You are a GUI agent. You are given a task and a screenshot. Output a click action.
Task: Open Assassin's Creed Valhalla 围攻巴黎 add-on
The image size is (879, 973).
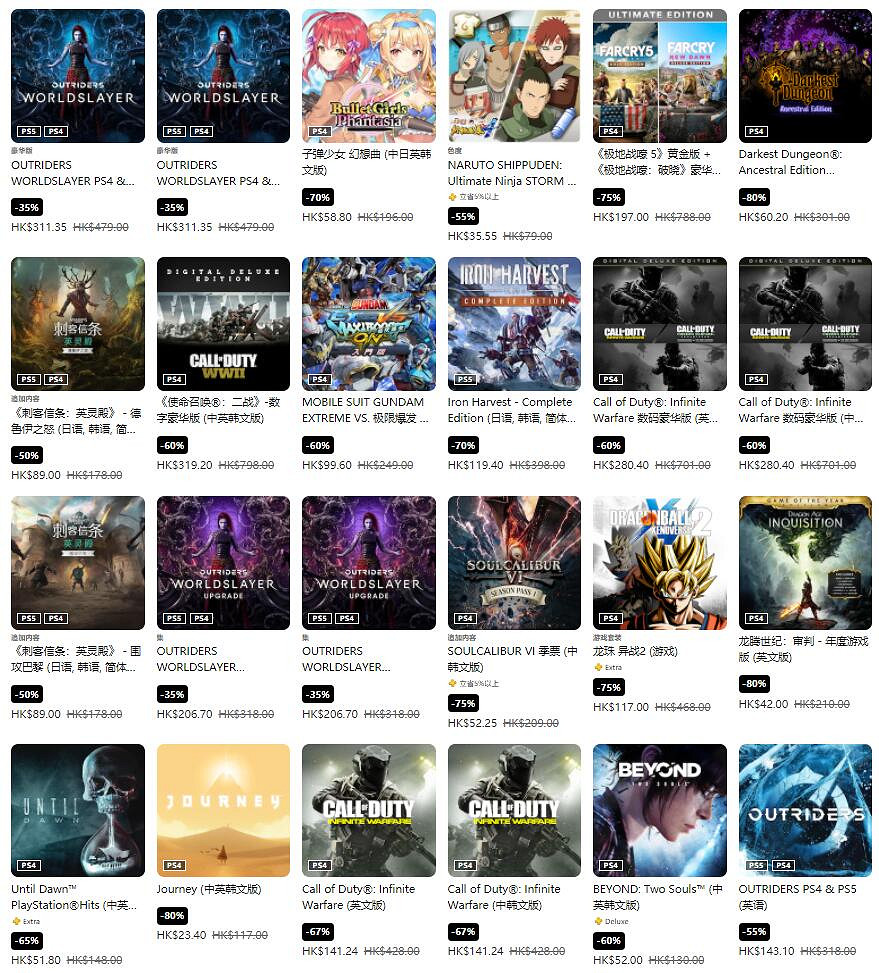click(77, 563)
